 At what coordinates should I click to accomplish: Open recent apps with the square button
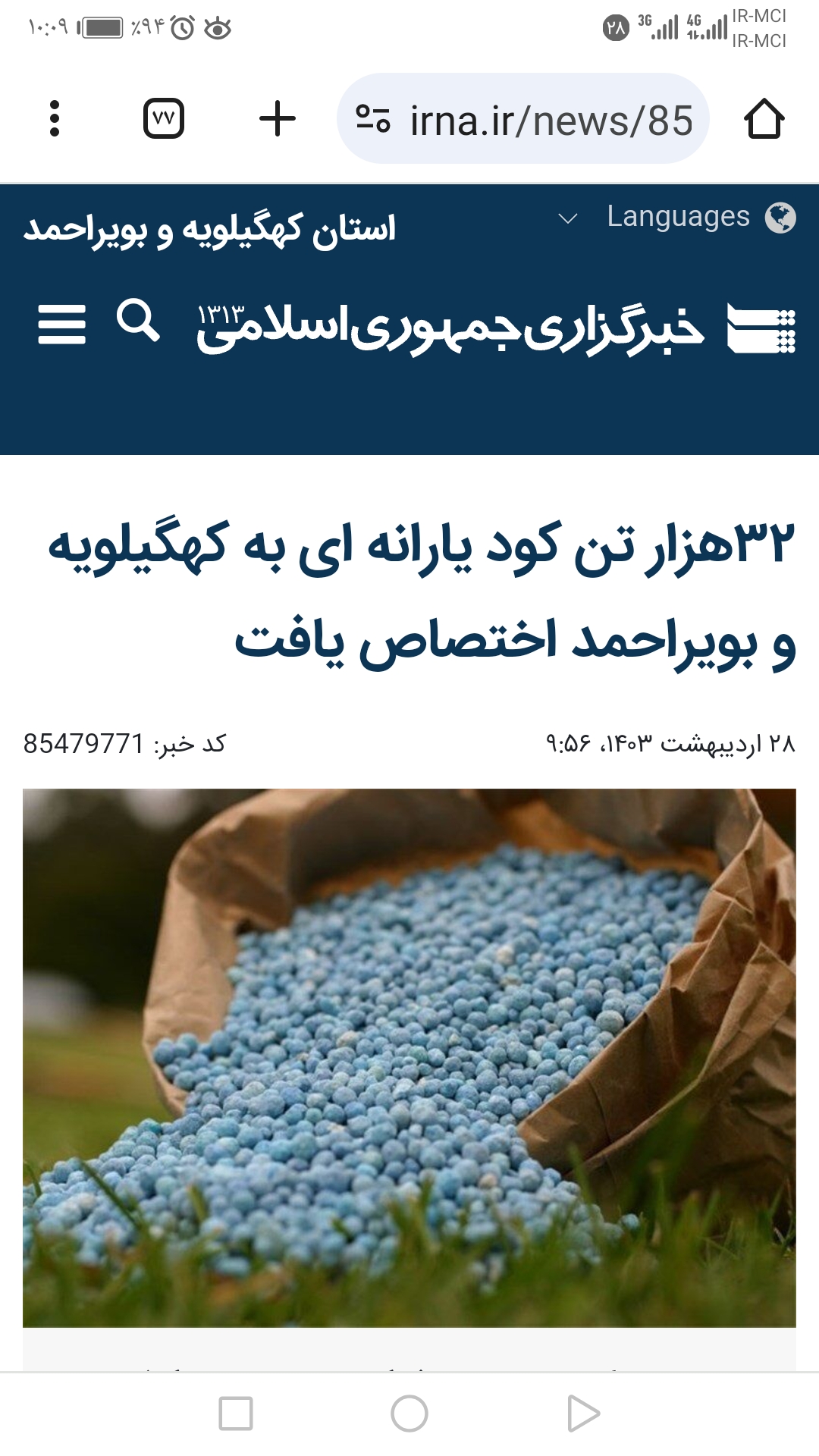click(x=236, y=1414)
